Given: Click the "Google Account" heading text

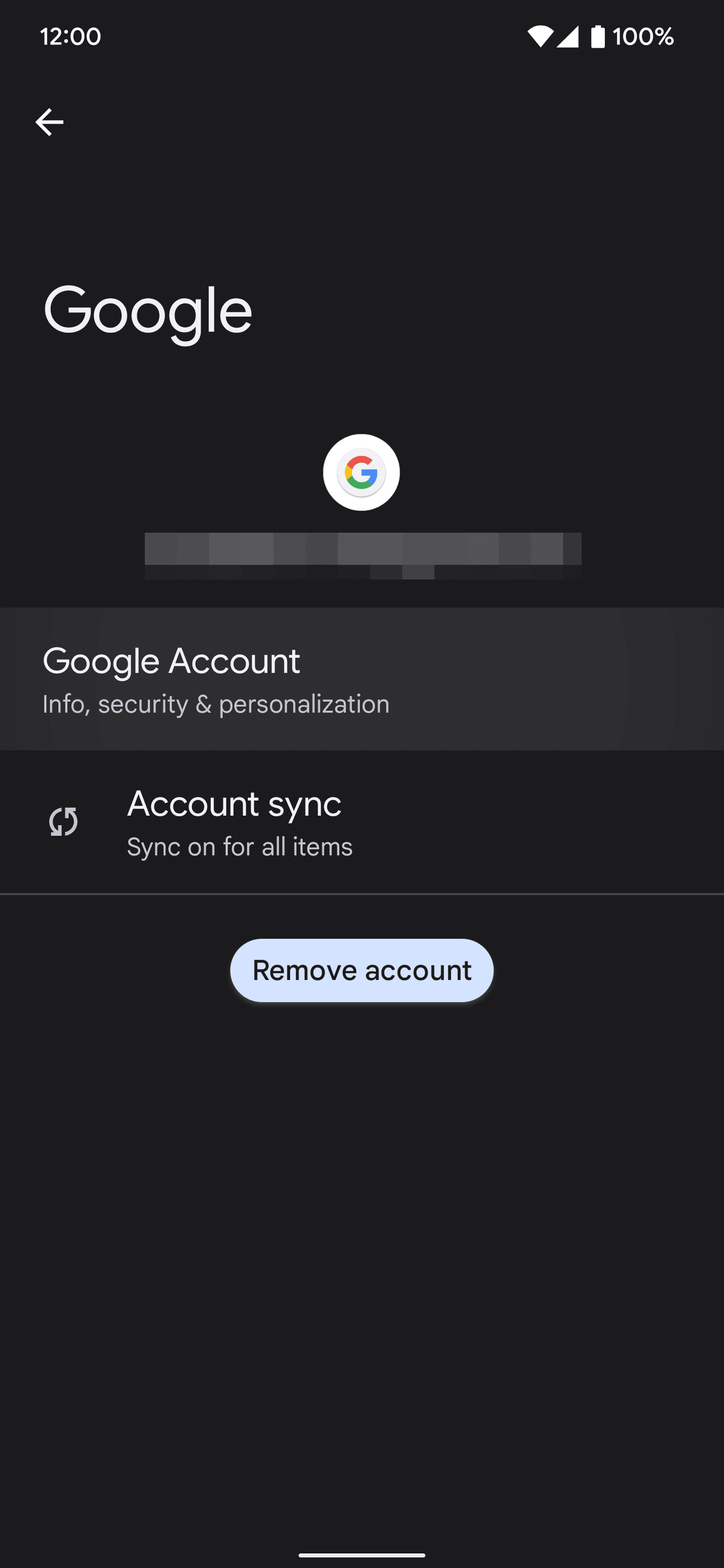Looking at the screenshot, I should click(170, 660).
